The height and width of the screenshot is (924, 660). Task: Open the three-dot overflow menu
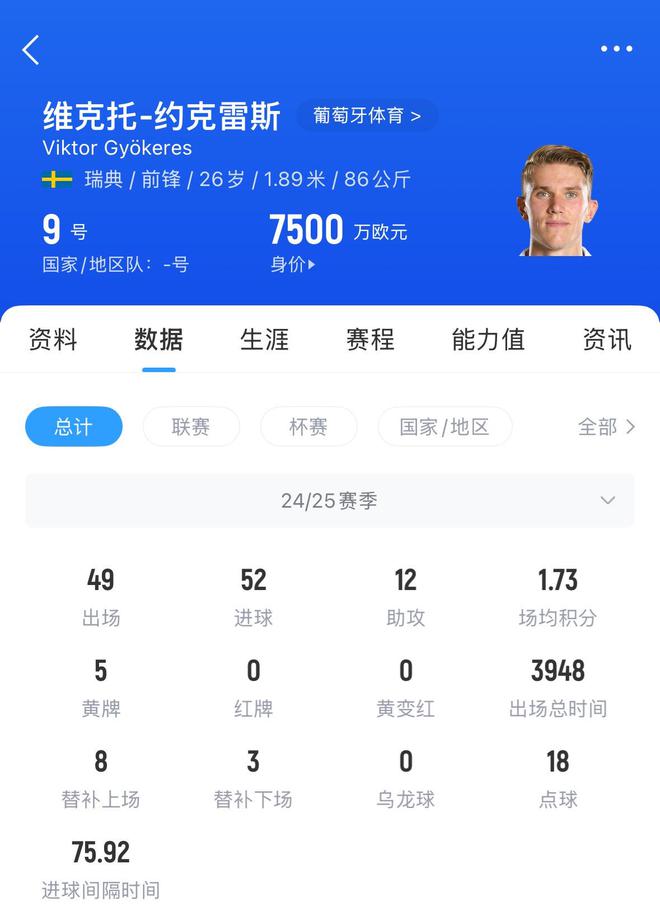click(616, 49)
